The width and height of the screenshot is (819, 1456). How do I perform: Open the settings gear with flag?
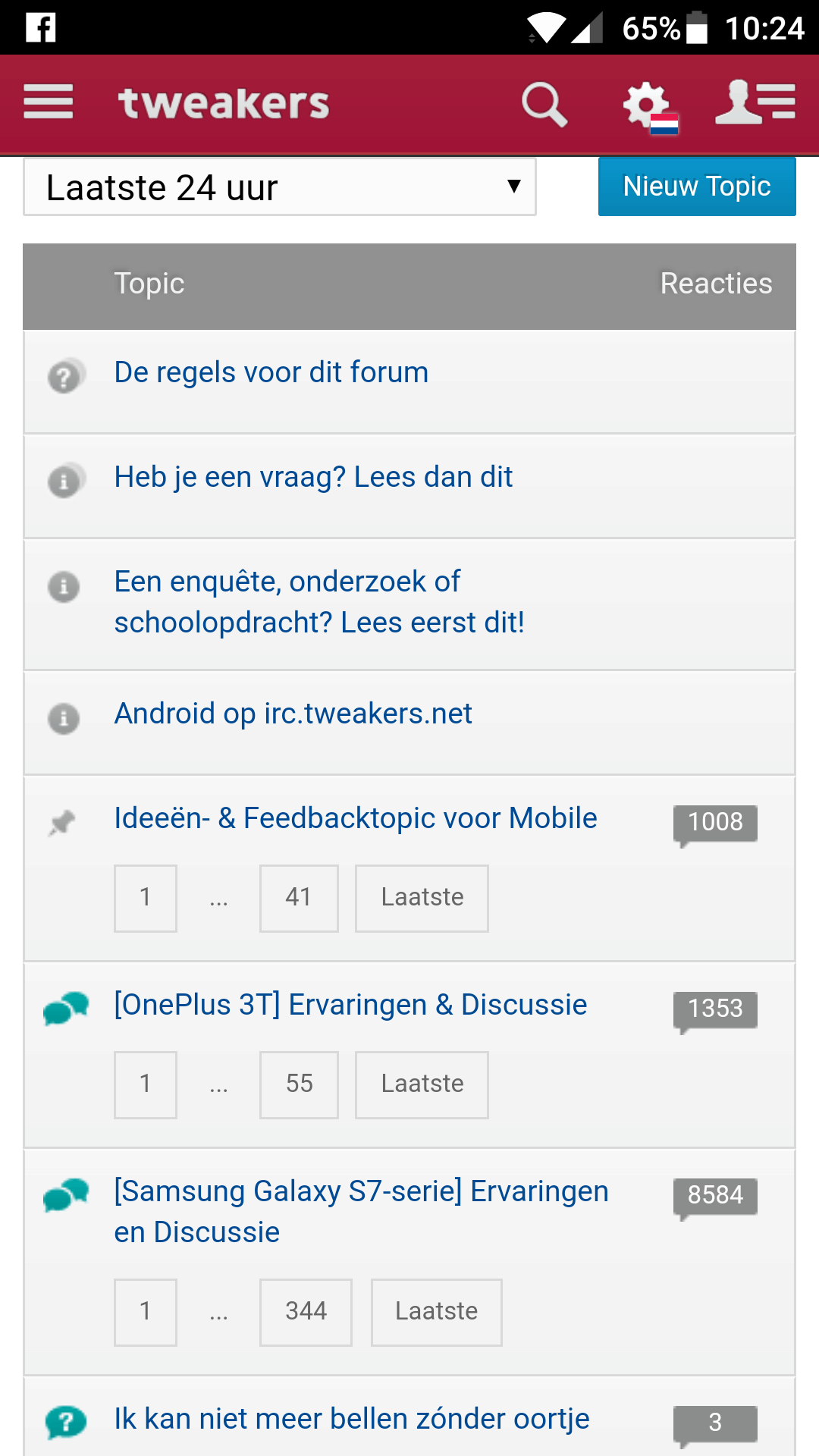pos(649,105)
